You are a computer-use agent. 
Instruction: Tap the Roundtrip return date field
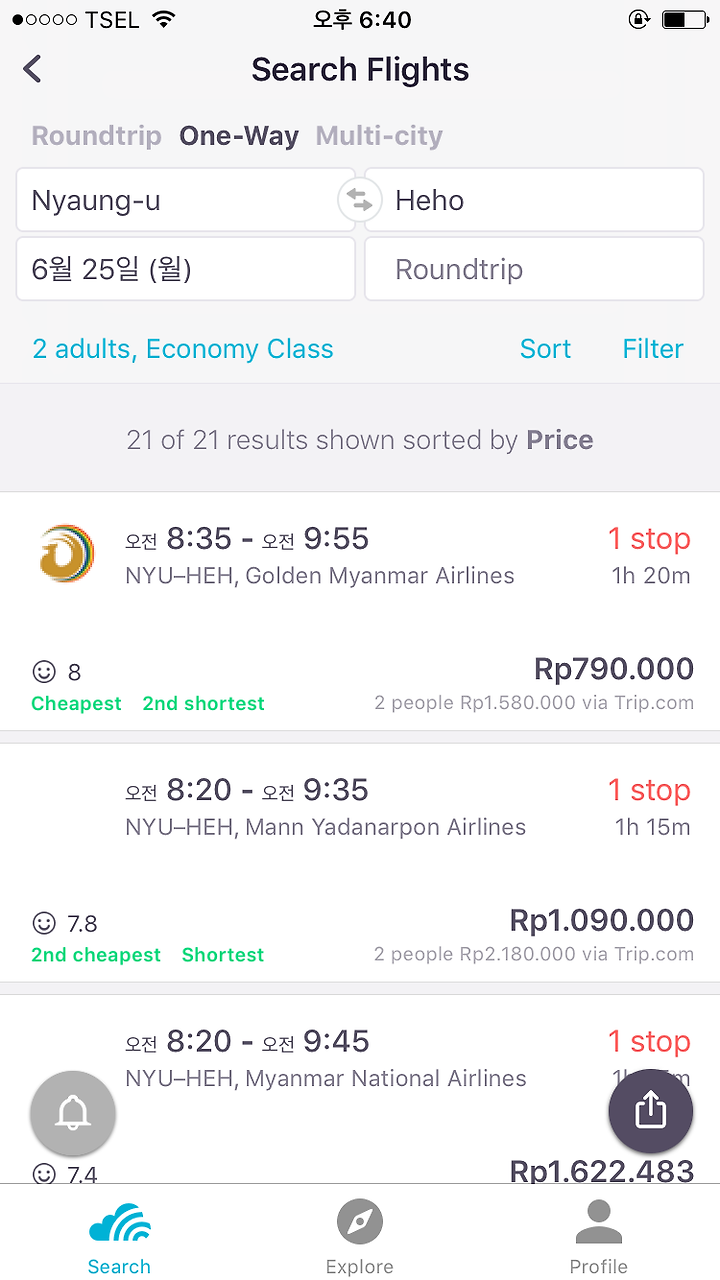pos(534,269)
